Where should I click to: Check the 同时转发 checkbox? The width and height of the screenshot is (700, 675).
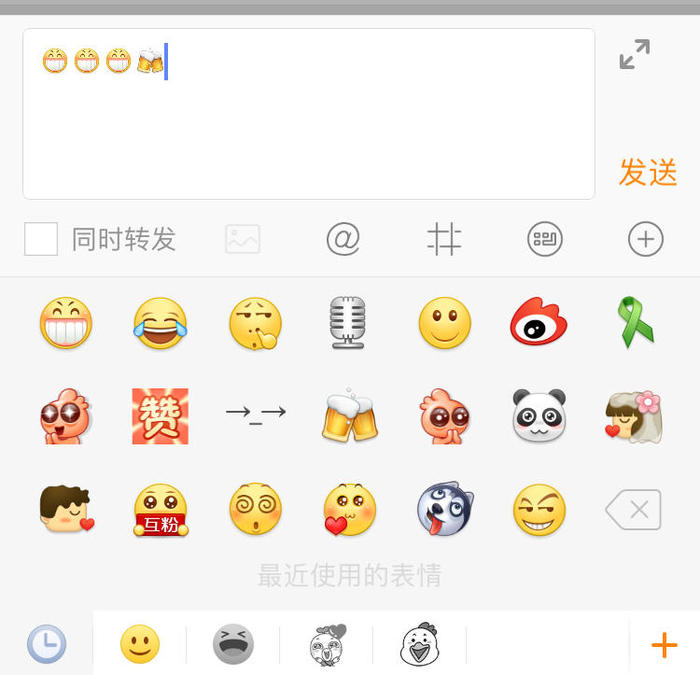41,239
